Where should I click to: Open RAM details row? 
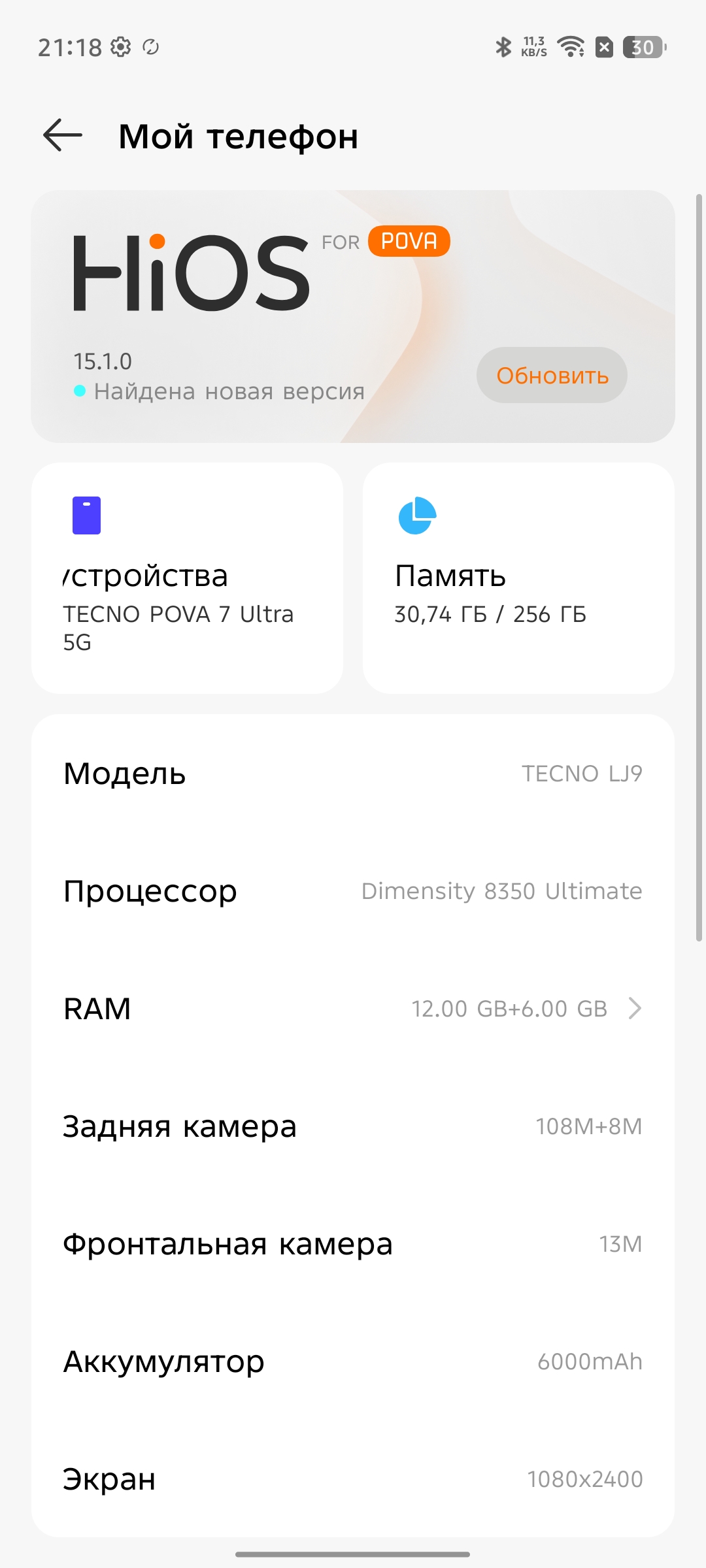pos(353,1009)
